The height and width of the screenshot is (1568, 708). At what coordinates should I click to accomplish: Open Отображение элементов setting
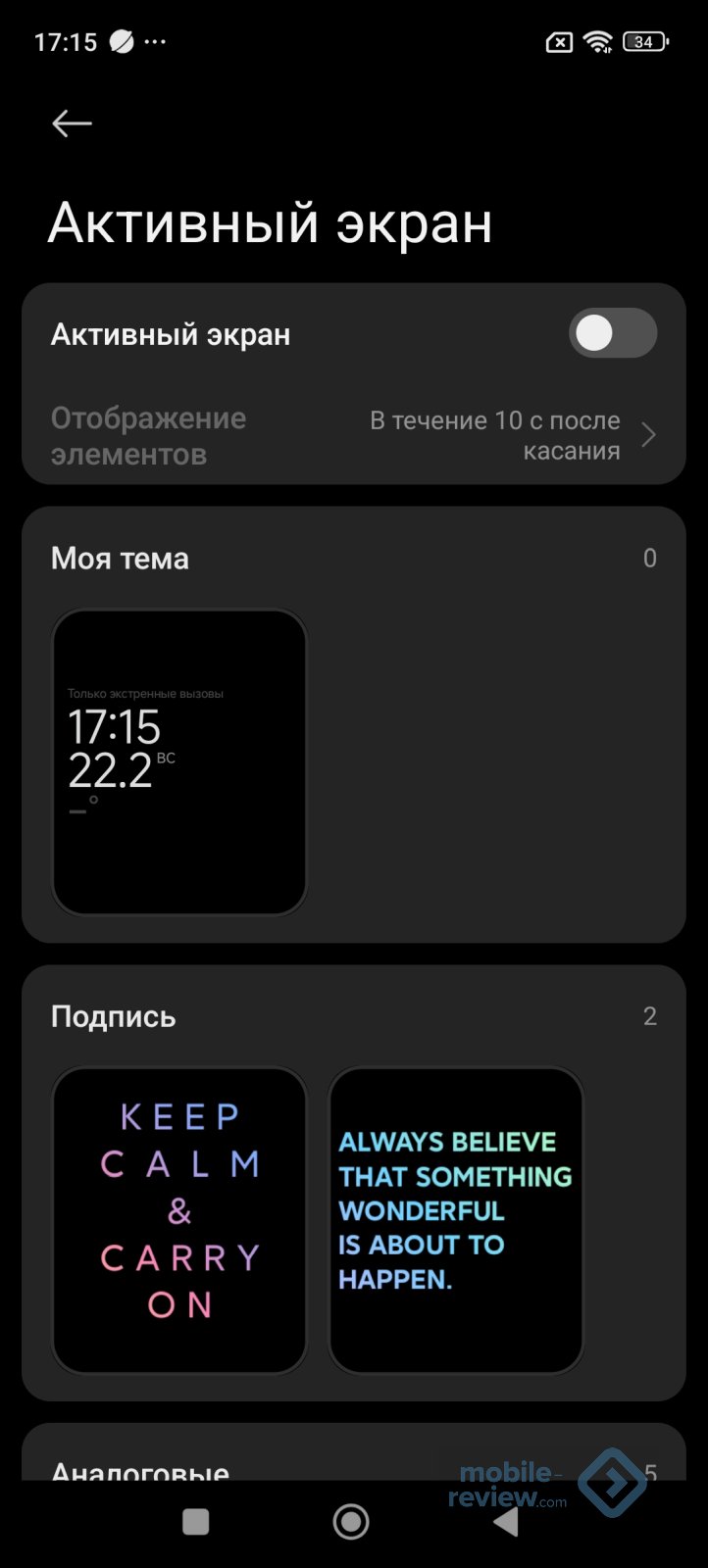tap(353, 435)
